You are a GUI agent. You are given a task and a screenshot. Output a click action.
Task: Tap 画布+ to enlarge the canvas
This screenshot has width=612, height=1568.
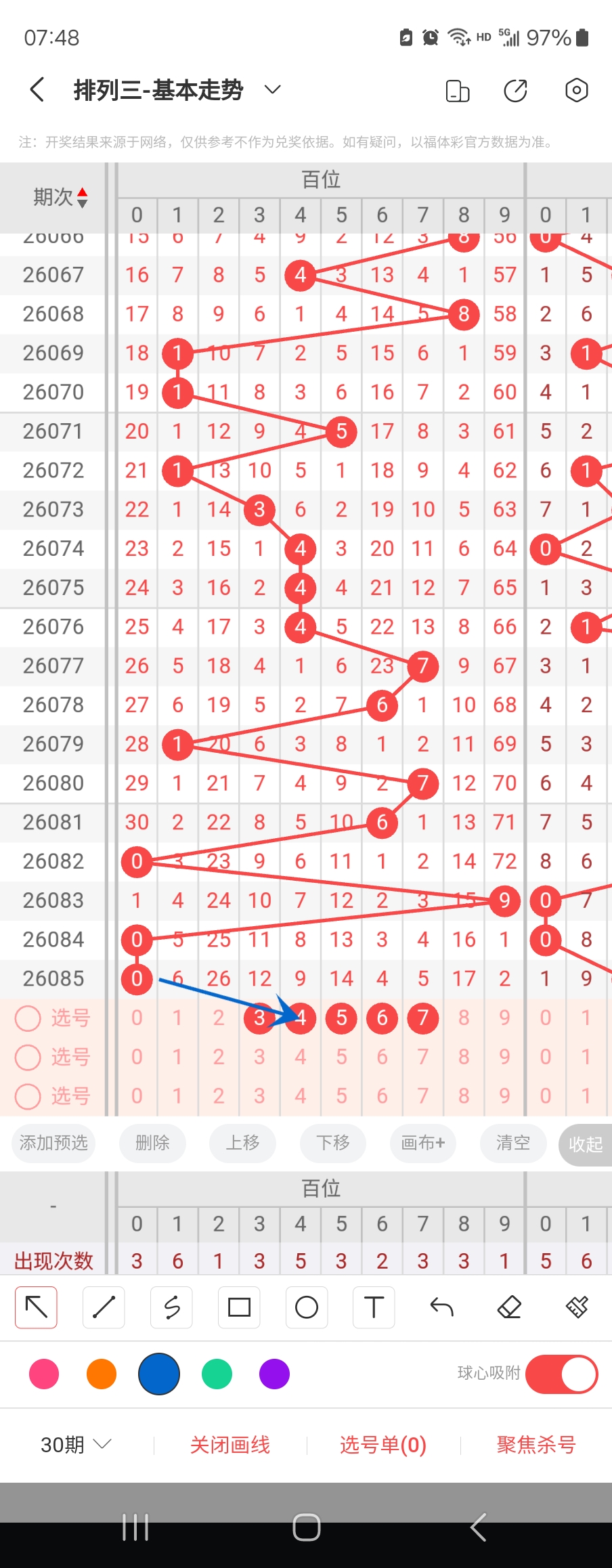423,1144
